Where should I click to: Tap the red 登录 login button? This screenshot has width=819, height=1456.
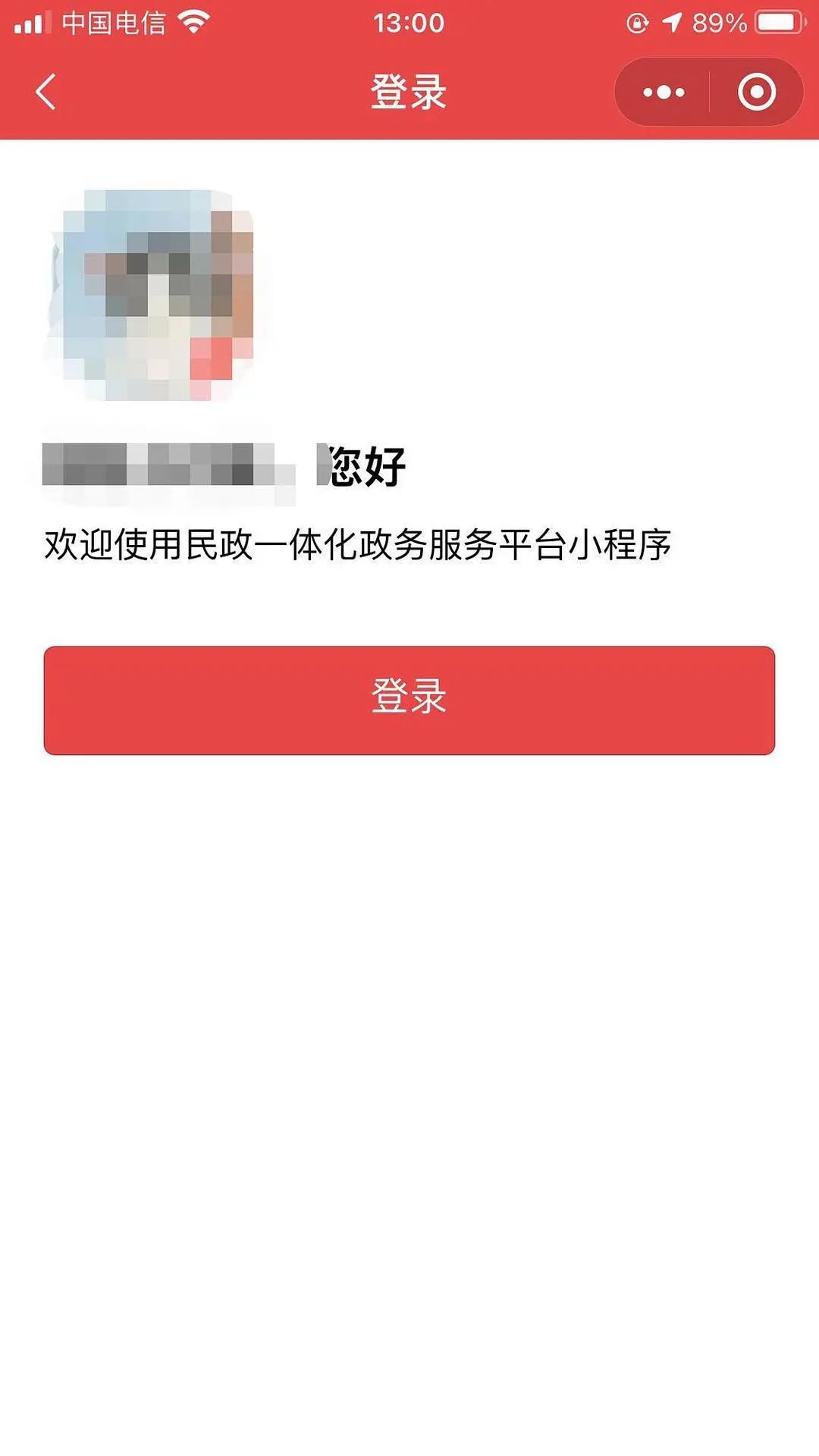(409, 700)
